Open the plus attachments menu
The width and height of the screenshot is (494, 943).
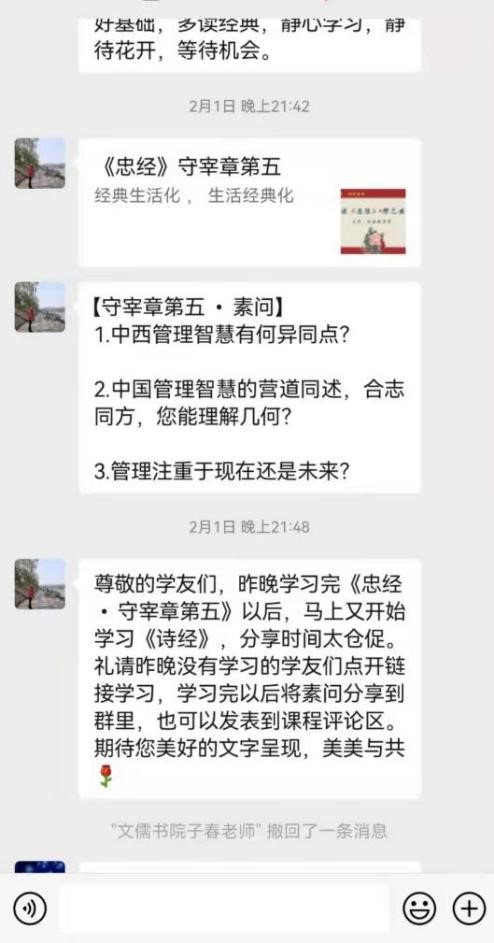(x=469, y=908)
